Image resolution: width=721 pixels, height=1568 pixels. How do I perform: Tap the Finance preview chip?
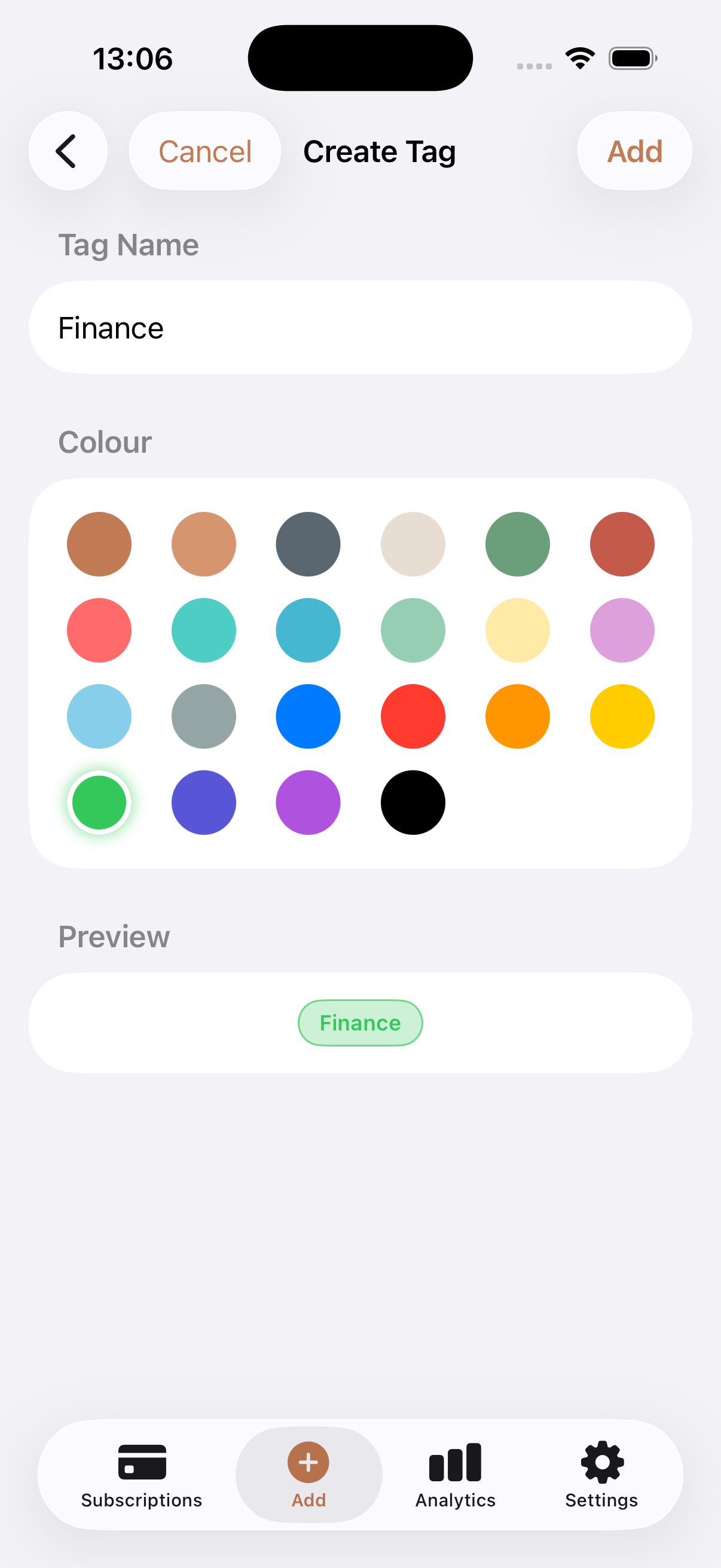click(x=359, y=1023)
